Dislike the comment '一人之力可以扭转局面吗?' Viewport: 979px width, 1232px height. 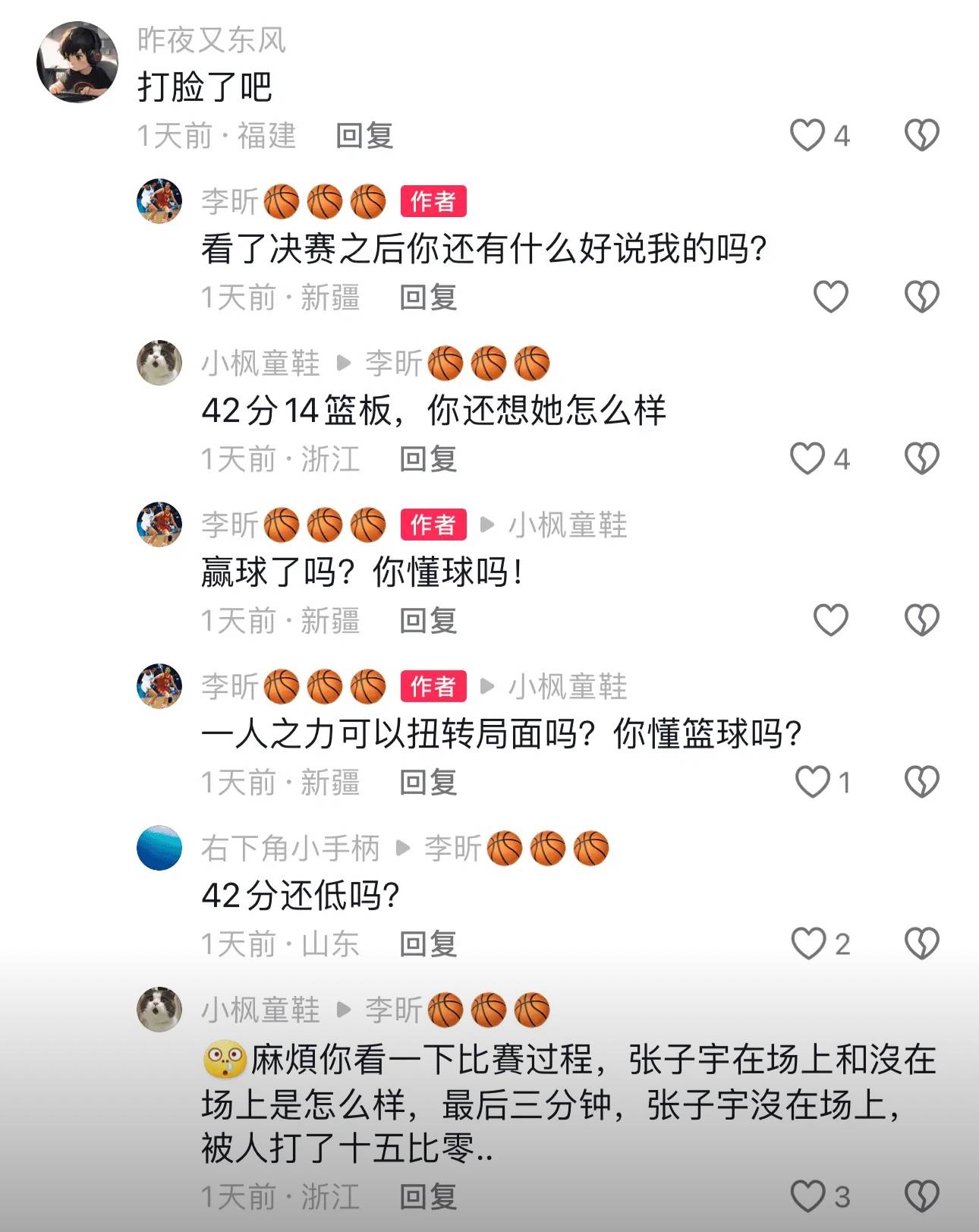pos(922,782)
